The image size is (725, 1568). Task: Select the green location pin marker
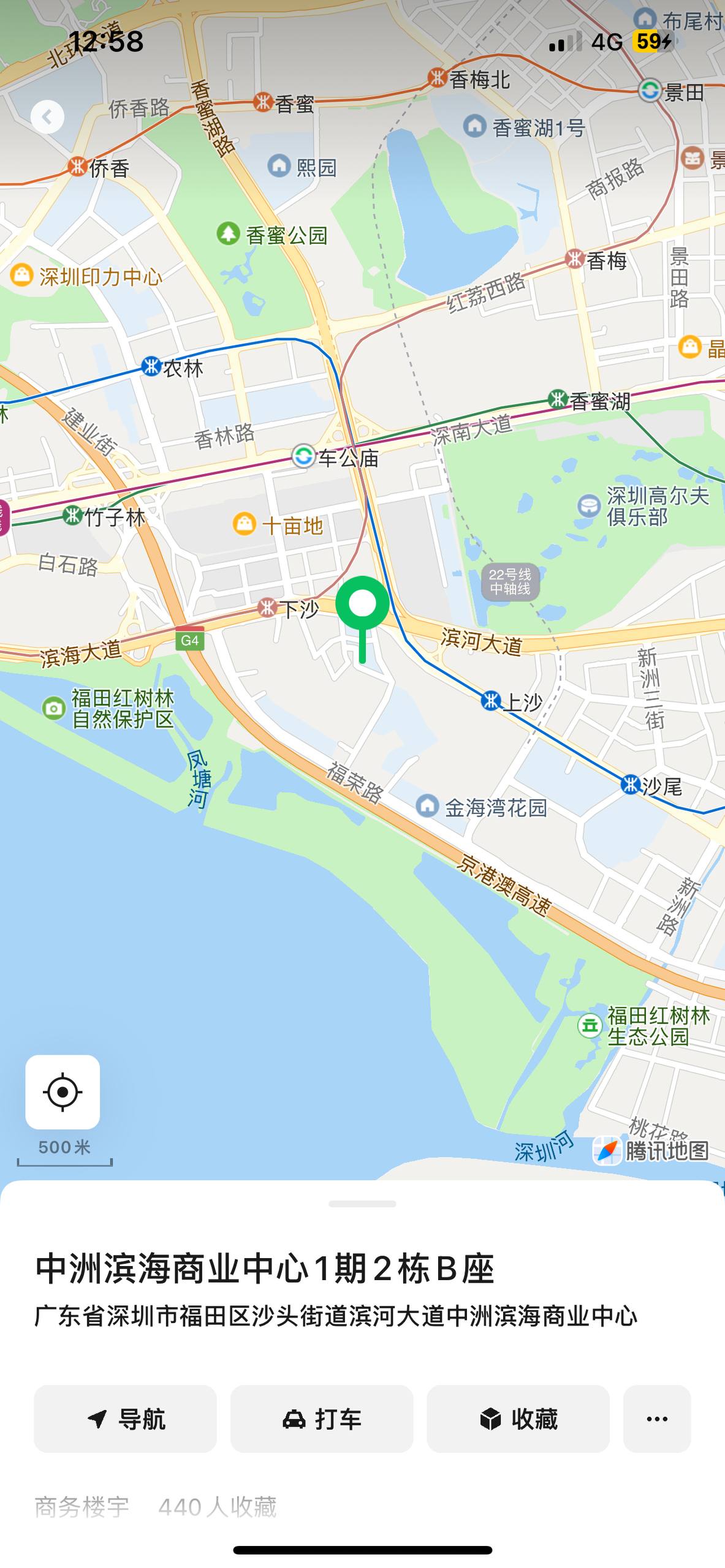point(363,603)
